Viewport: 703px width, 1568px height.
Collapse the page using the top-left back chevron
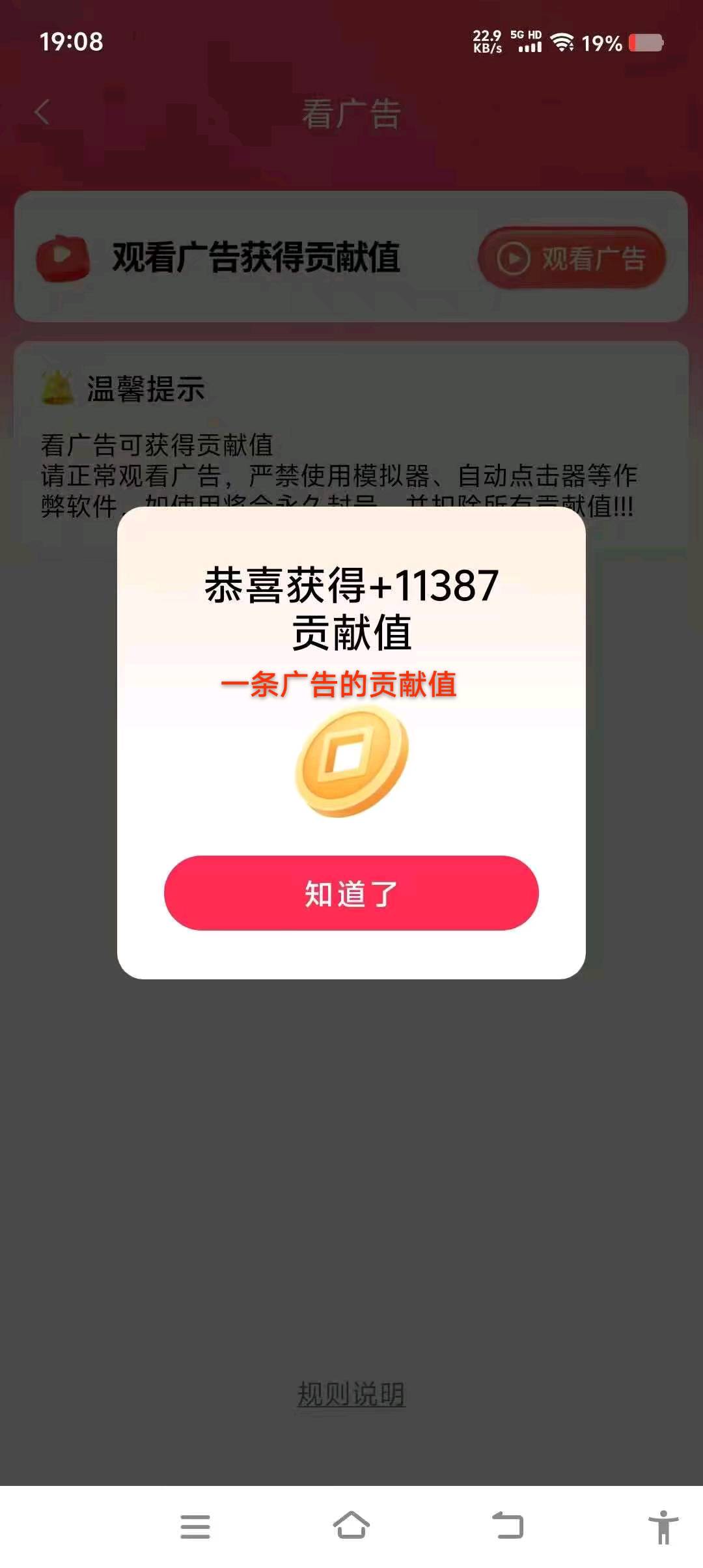click(x=42, y=112)
